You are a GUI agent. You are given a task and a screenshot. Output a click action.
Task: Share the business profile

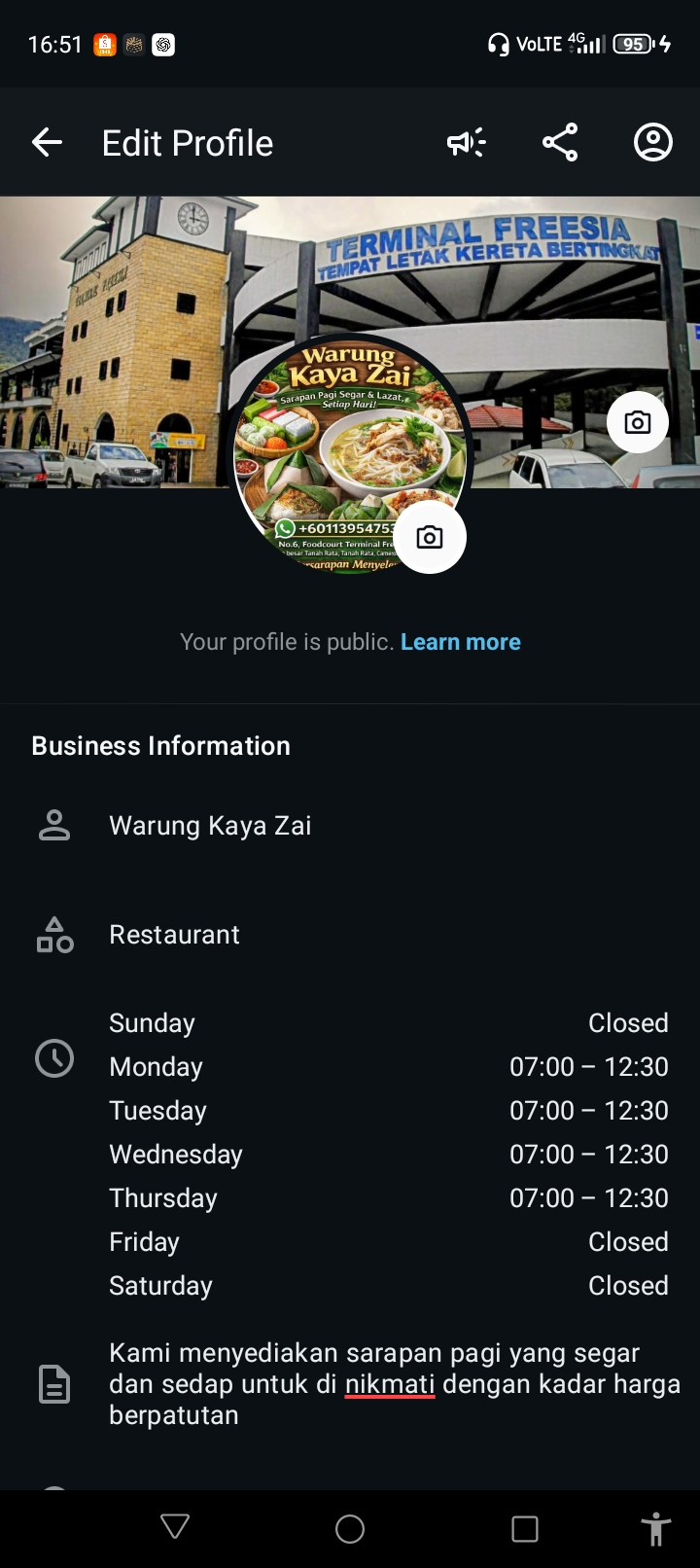click(x=560, y=143)
